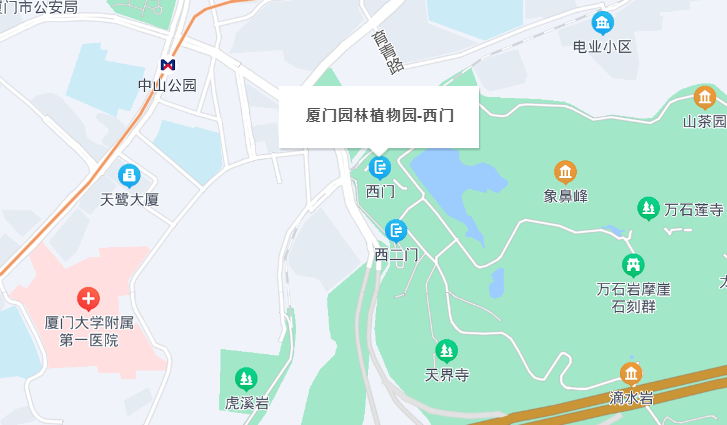
Task: Select the 虎溪岩 scenic spot marker
Action: [246, 379]
